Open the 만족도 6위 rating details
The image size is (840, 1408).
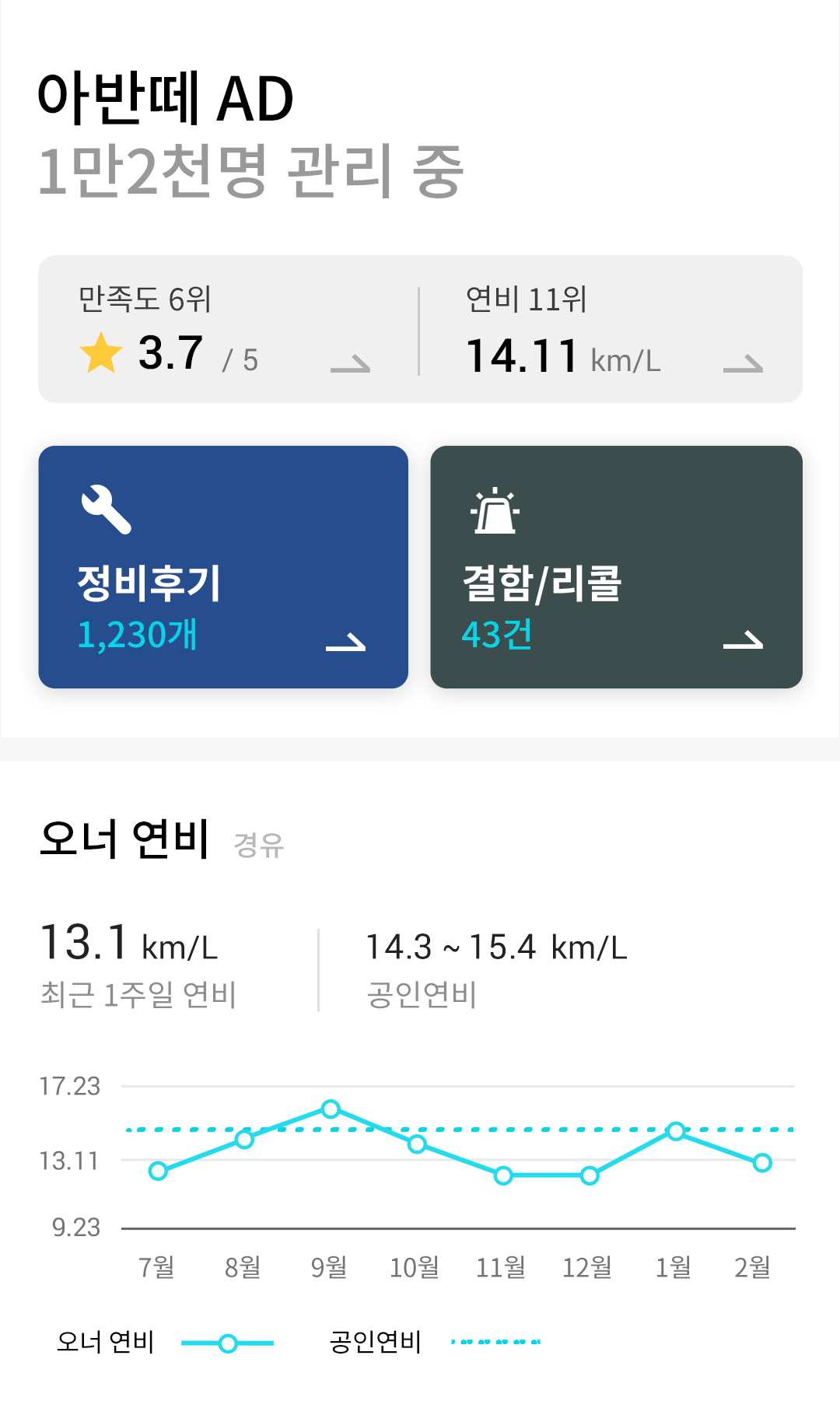pyautogui.click(x=228, y=329)
